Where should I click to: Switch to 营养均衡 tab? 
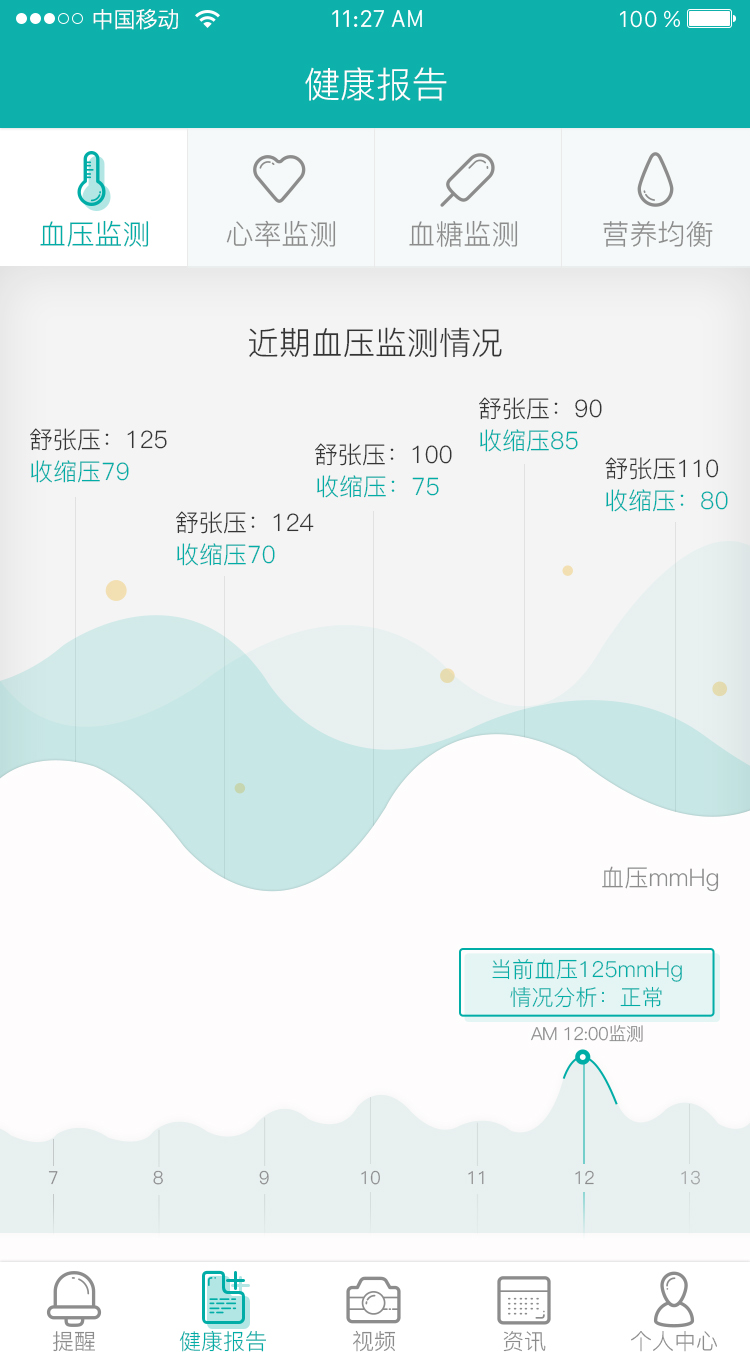coord(656,198)
